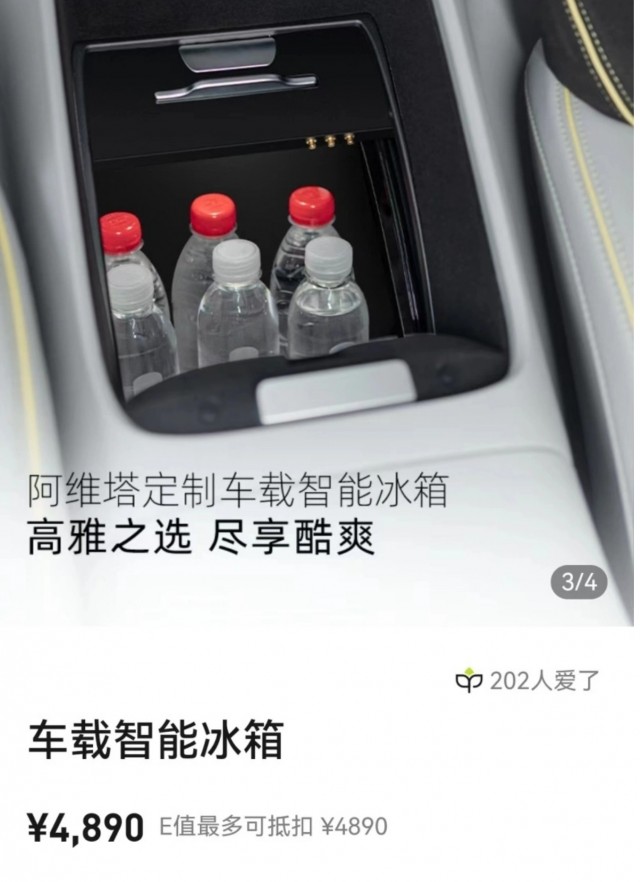
Task: Like the product via 202人爱了 icon
Action: click(x=468, y=682)
